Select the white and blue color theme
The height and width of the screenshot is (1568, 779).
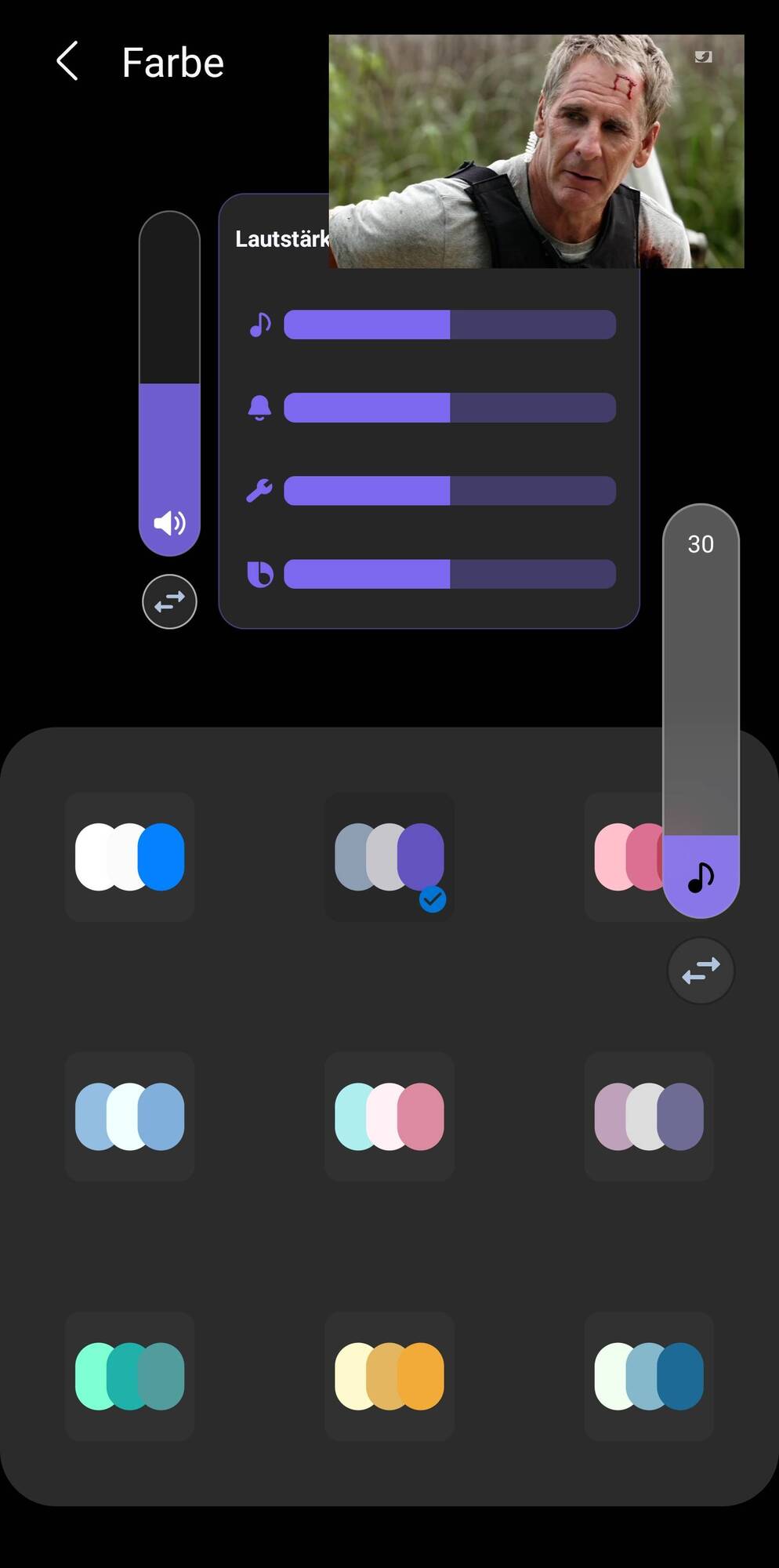(129, 857)
